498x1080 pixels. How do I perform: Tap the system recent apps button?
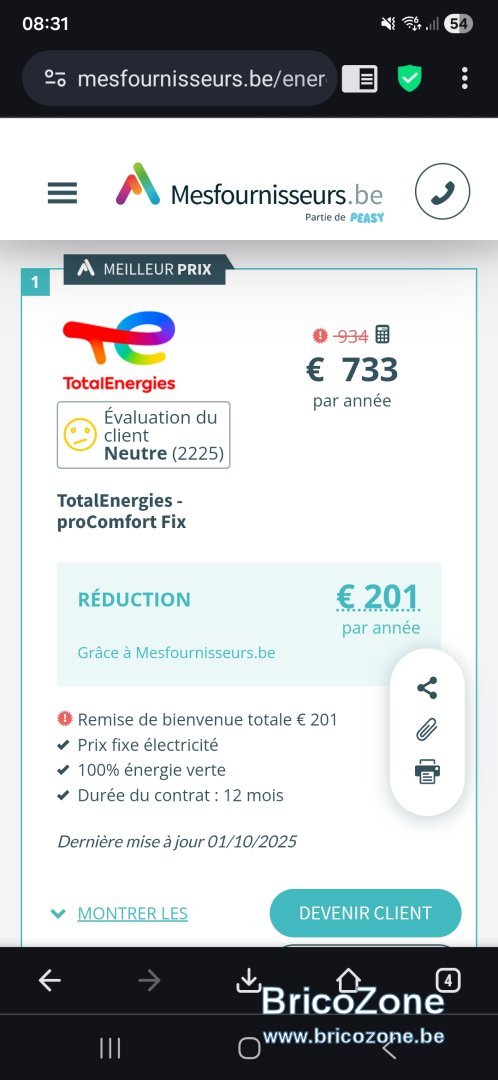(x=110, y=1048)
